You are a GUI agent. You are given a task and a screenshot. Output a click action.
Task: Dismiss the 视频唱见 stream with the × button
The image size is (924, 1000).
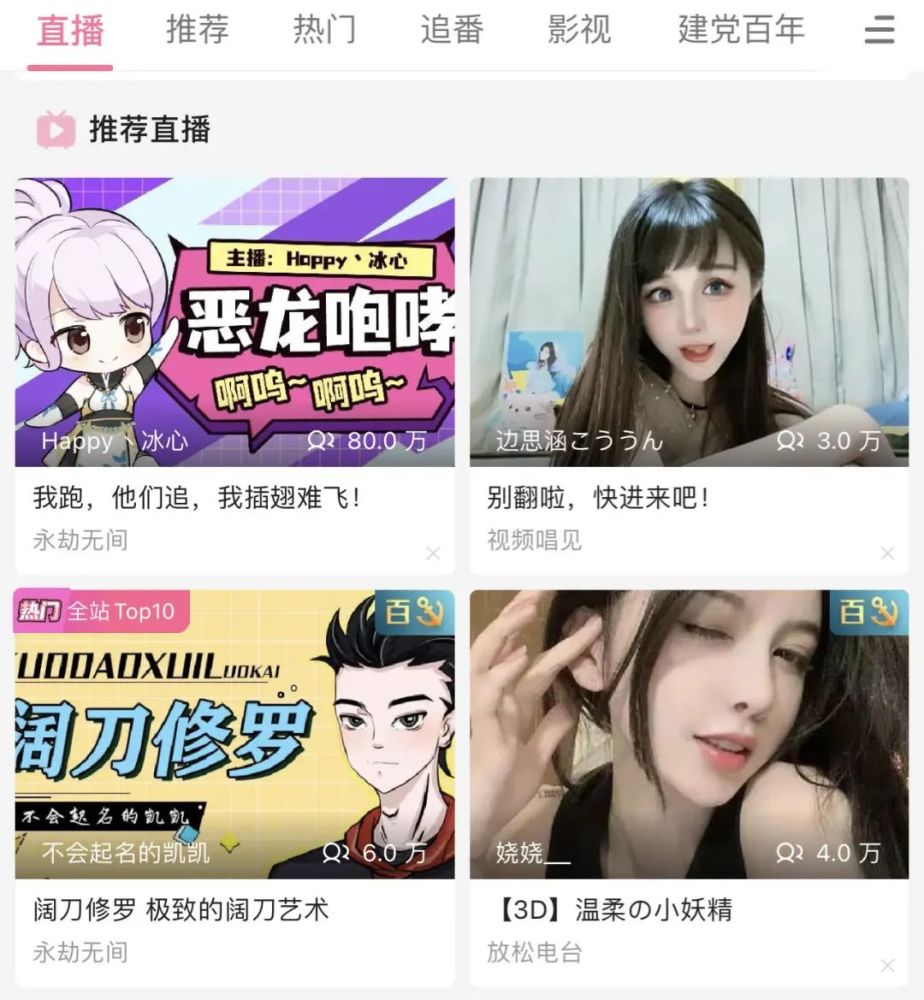point(886,553)
